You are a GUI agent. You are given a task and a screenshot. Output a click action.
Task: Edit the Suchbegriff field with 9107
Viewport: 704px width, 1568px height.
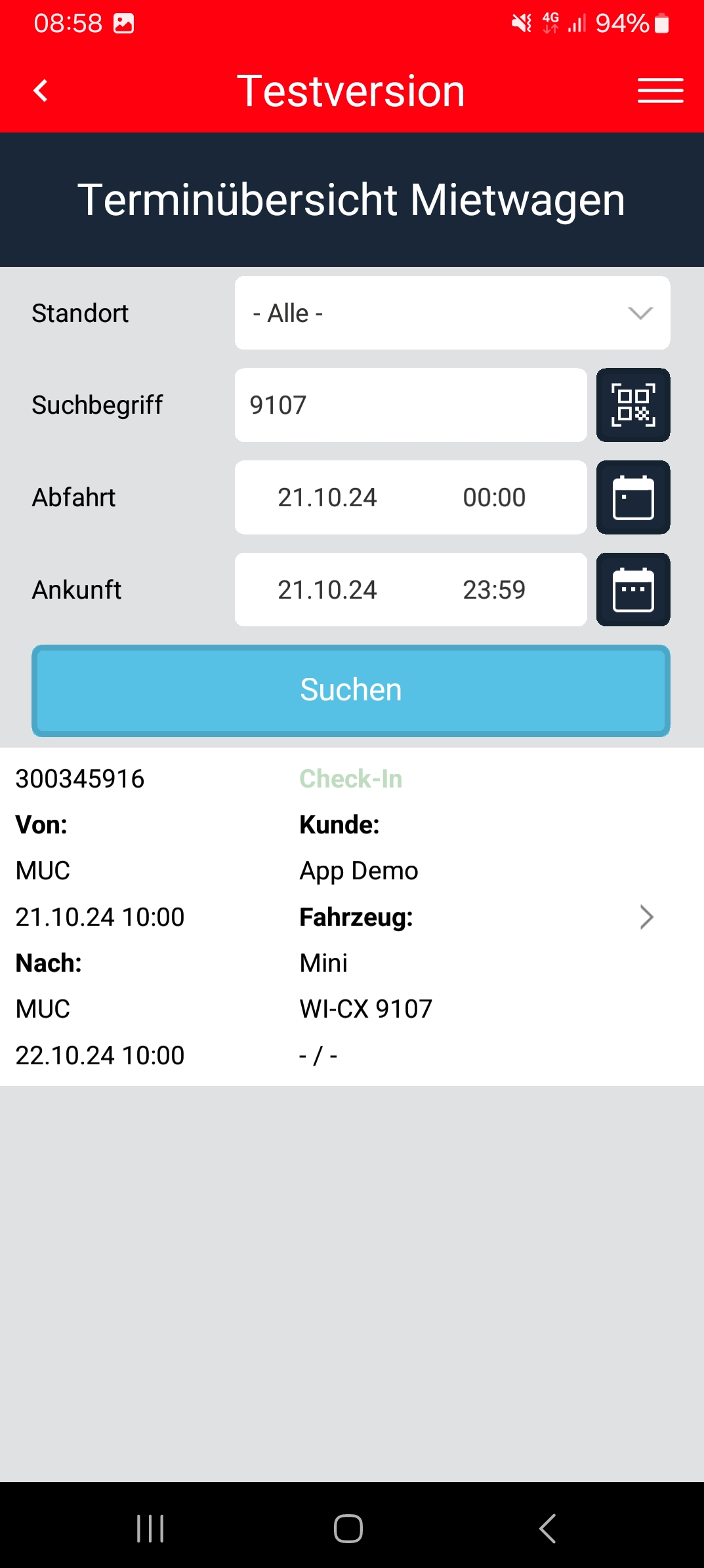click(x=410, y=405)
